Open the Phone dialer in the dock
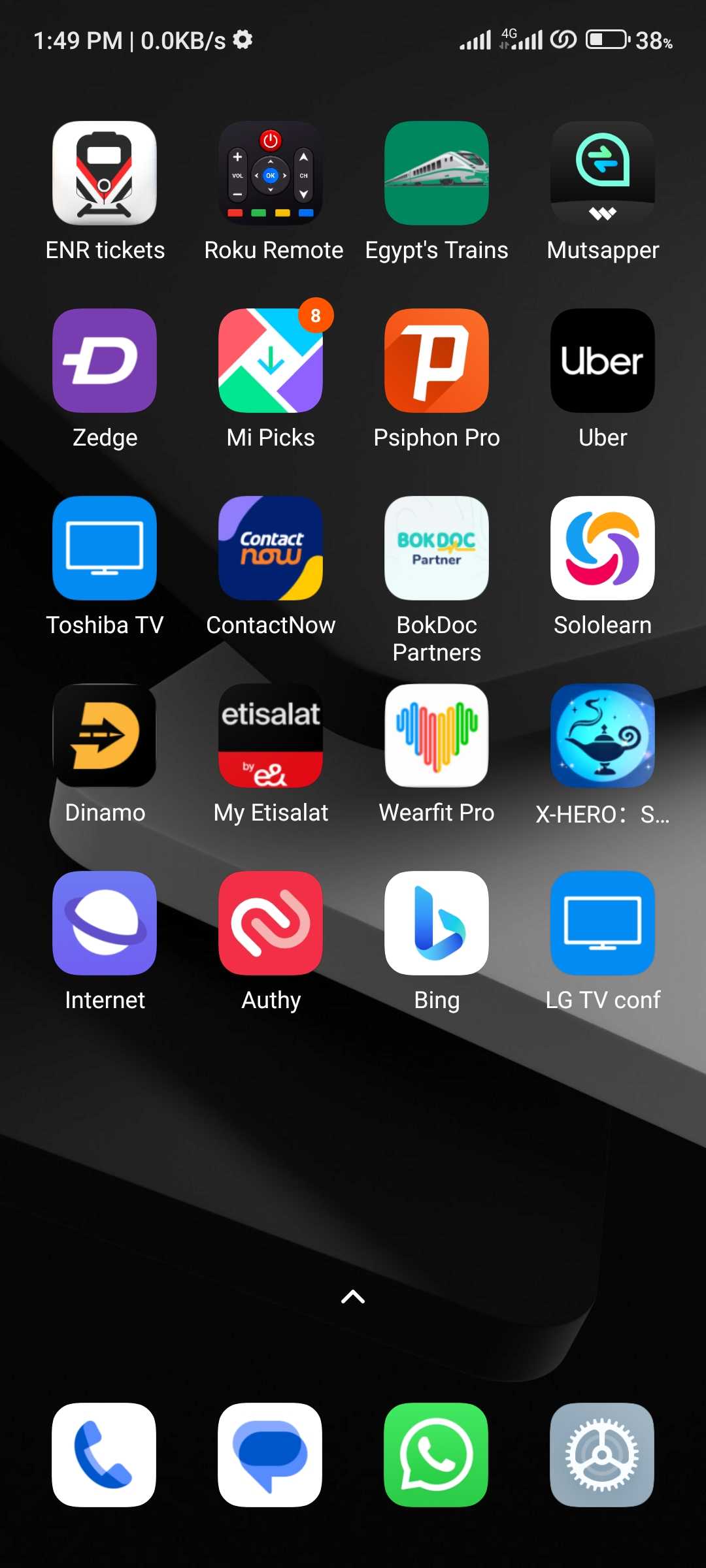Viewport: 706px width, 1568px height. coord(104,1455)
